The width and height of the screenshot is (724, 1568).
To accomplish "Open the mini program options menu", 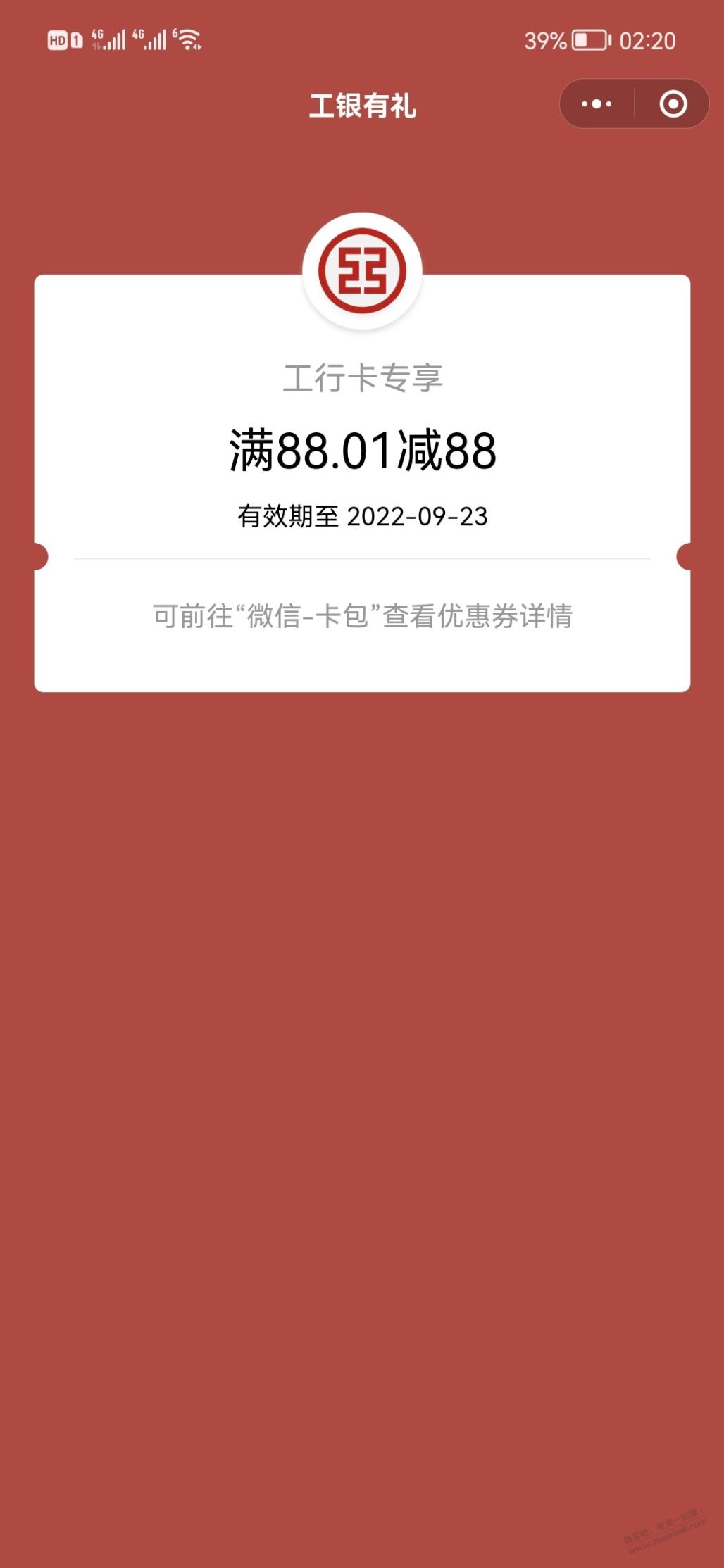I will (595, 104).
